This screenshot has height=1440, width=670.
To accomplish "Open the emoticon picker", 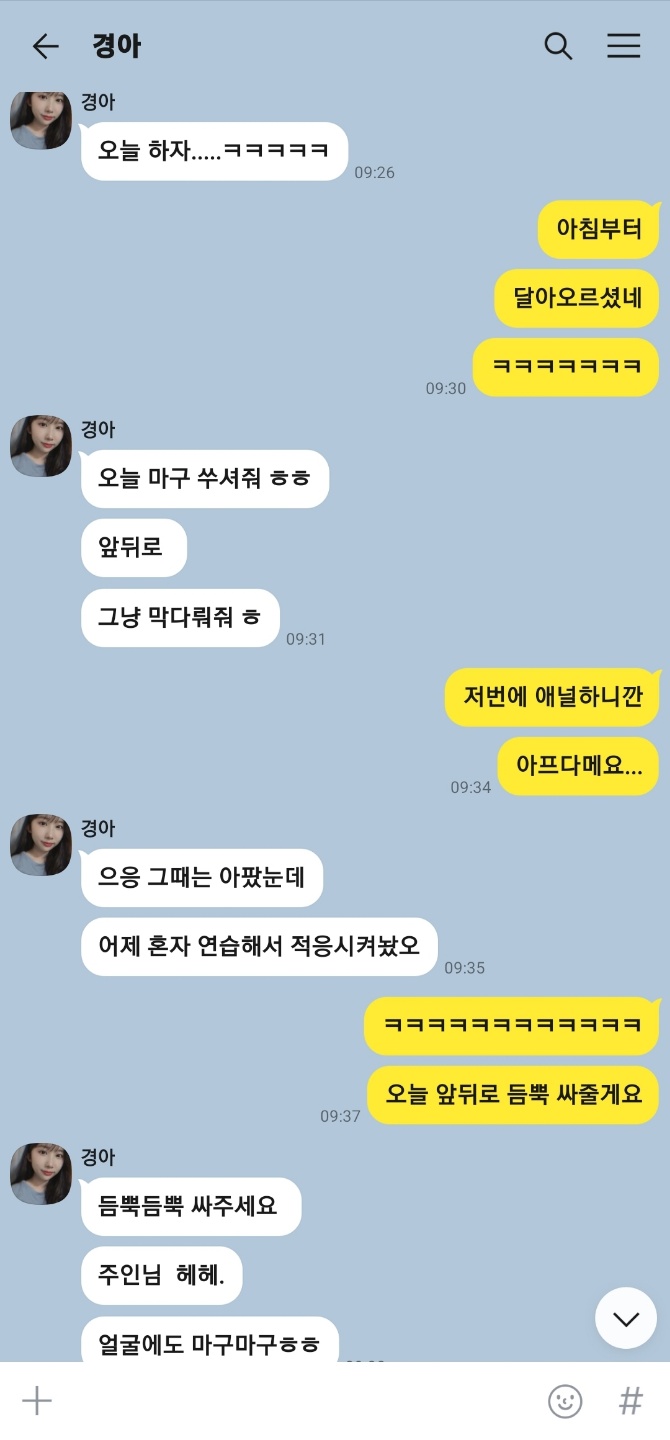I will [565, 1401].
